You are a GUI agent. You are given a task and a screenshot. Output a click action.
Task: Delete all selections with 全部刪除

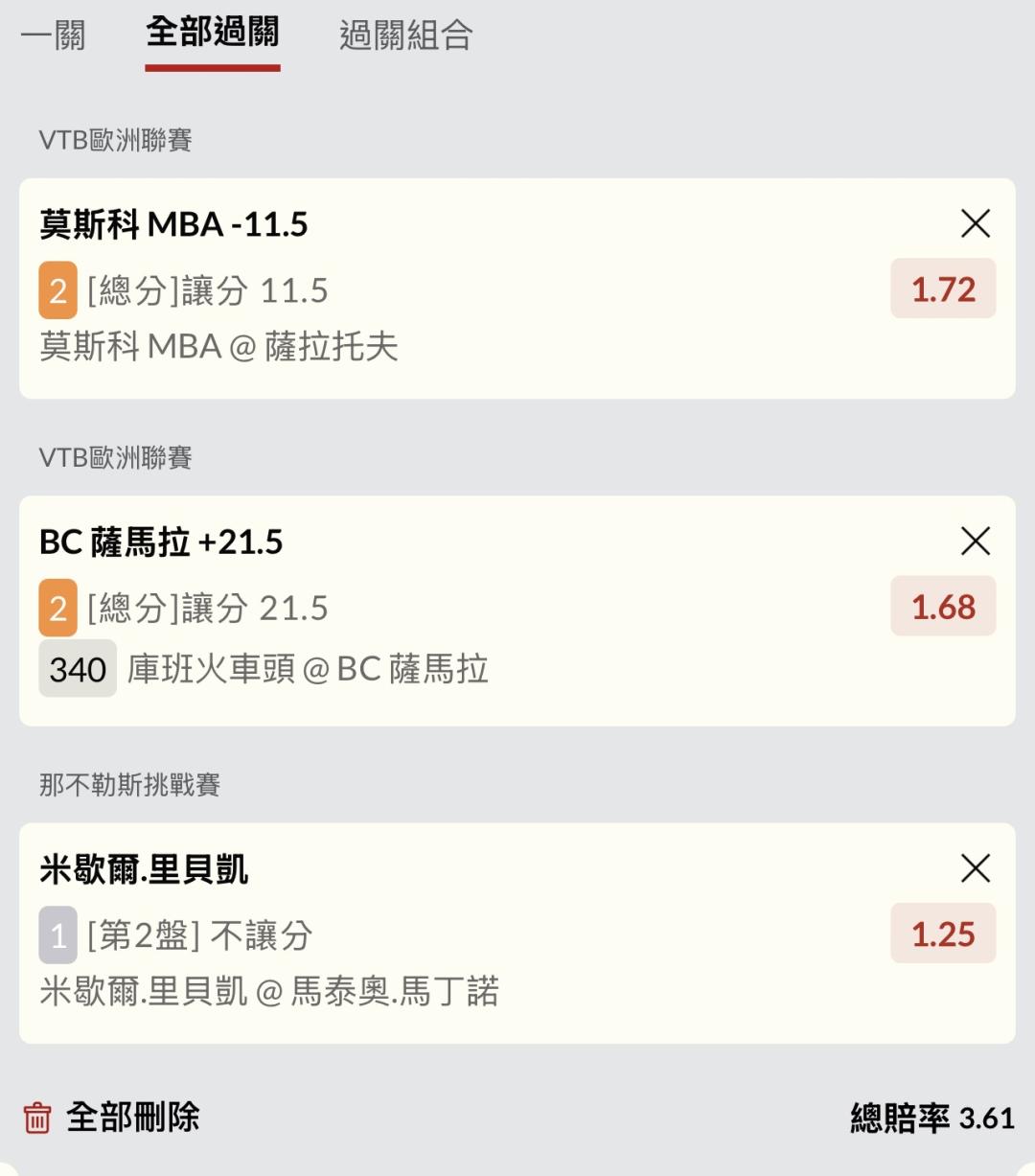click(x=112, y=1118)
